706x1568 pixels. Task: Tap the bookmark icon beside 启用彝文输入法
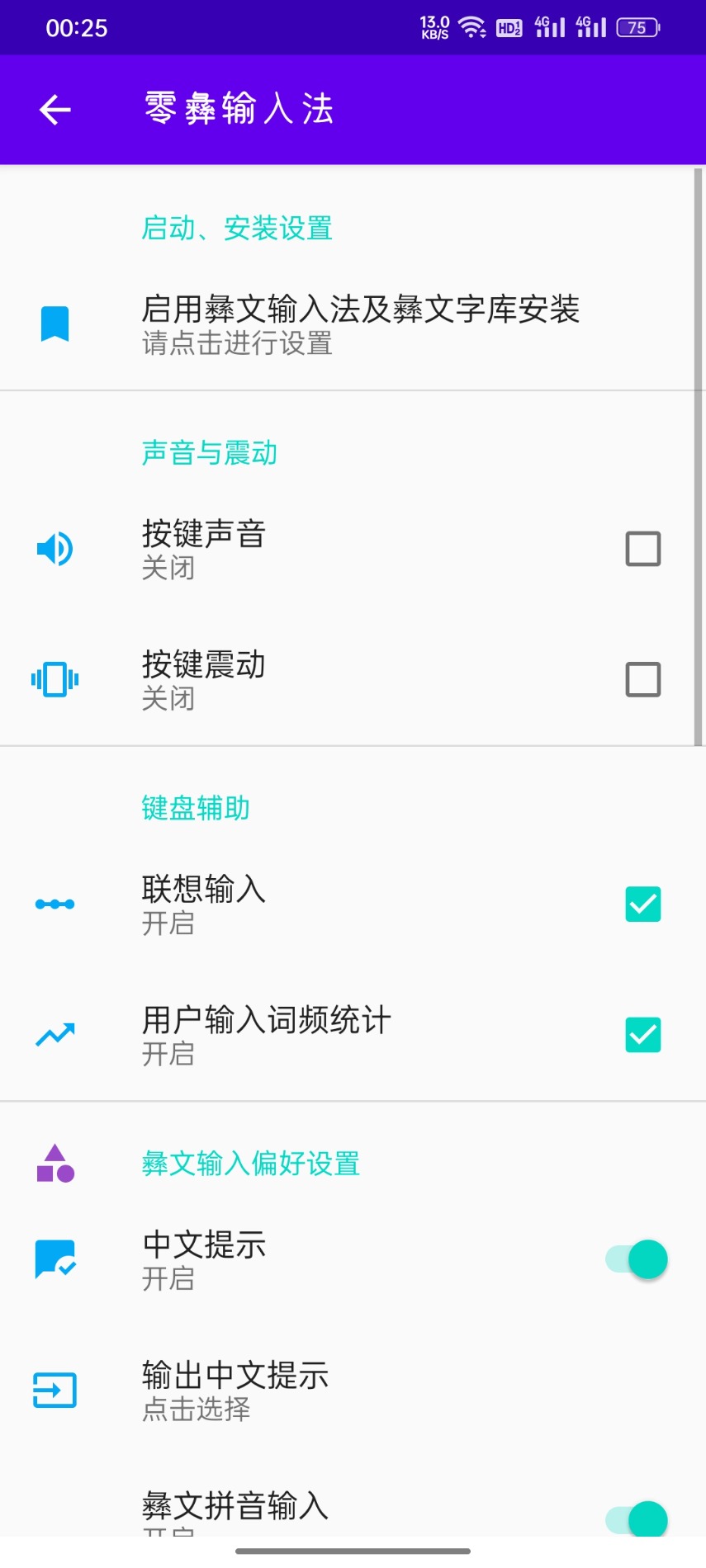coord(54,323)
